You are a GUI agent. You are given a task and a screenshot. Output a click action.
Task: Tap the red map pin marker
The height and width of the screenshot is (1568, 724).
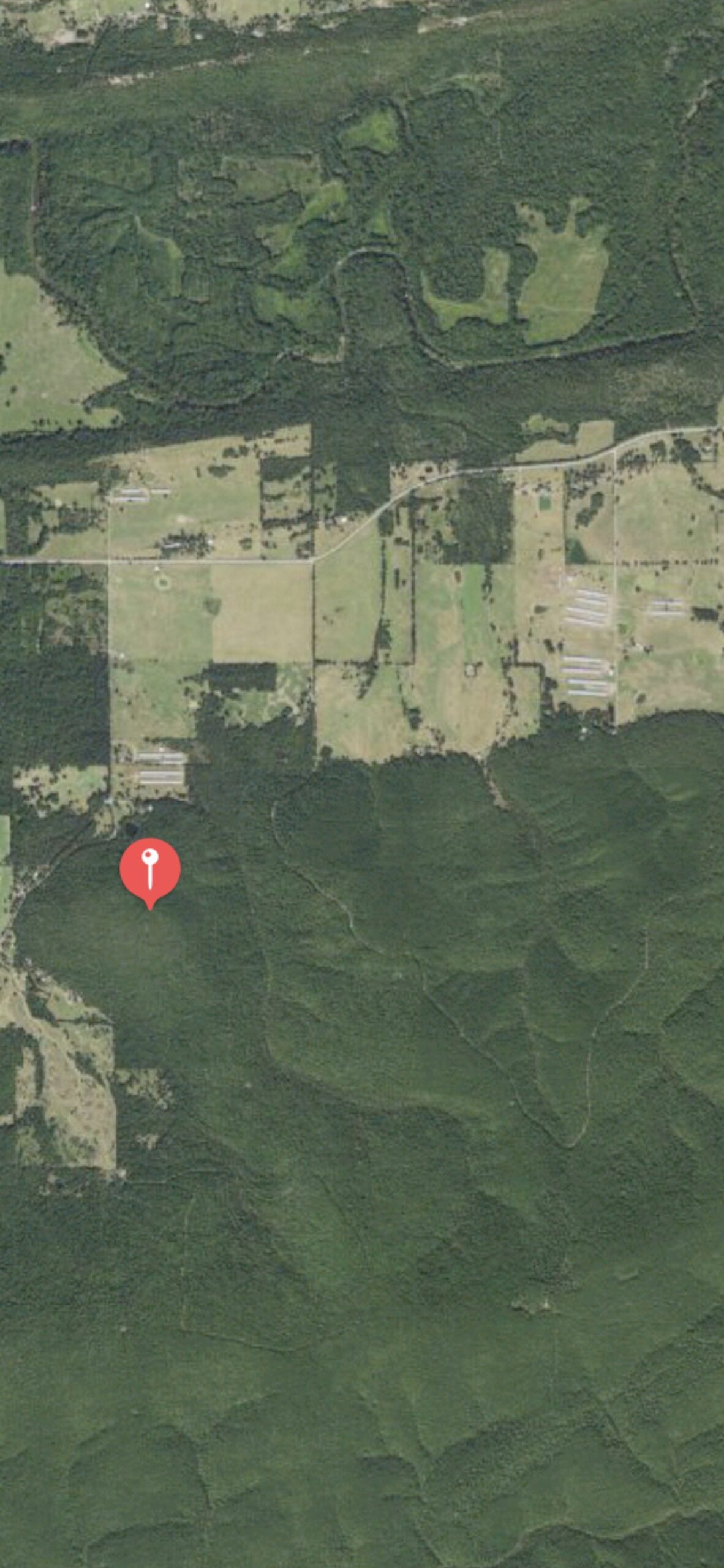(x=150, y=869)
